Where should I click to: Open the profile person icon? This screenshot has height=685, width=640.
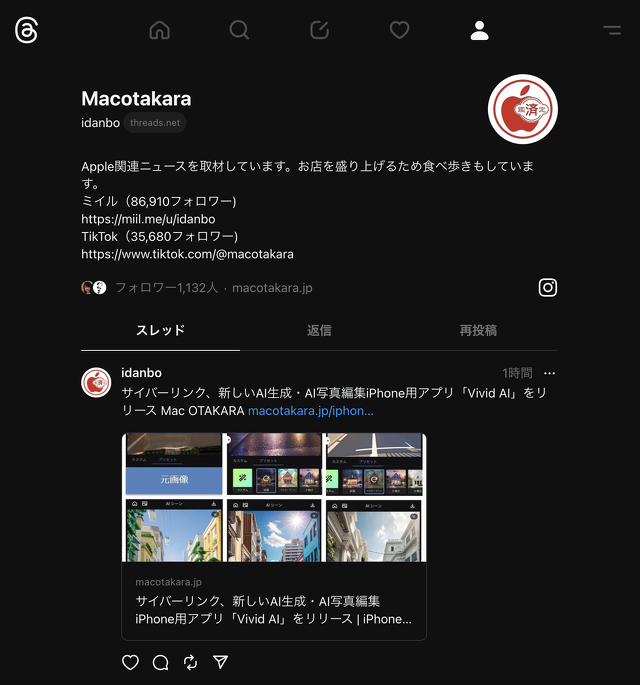point(479,30)
